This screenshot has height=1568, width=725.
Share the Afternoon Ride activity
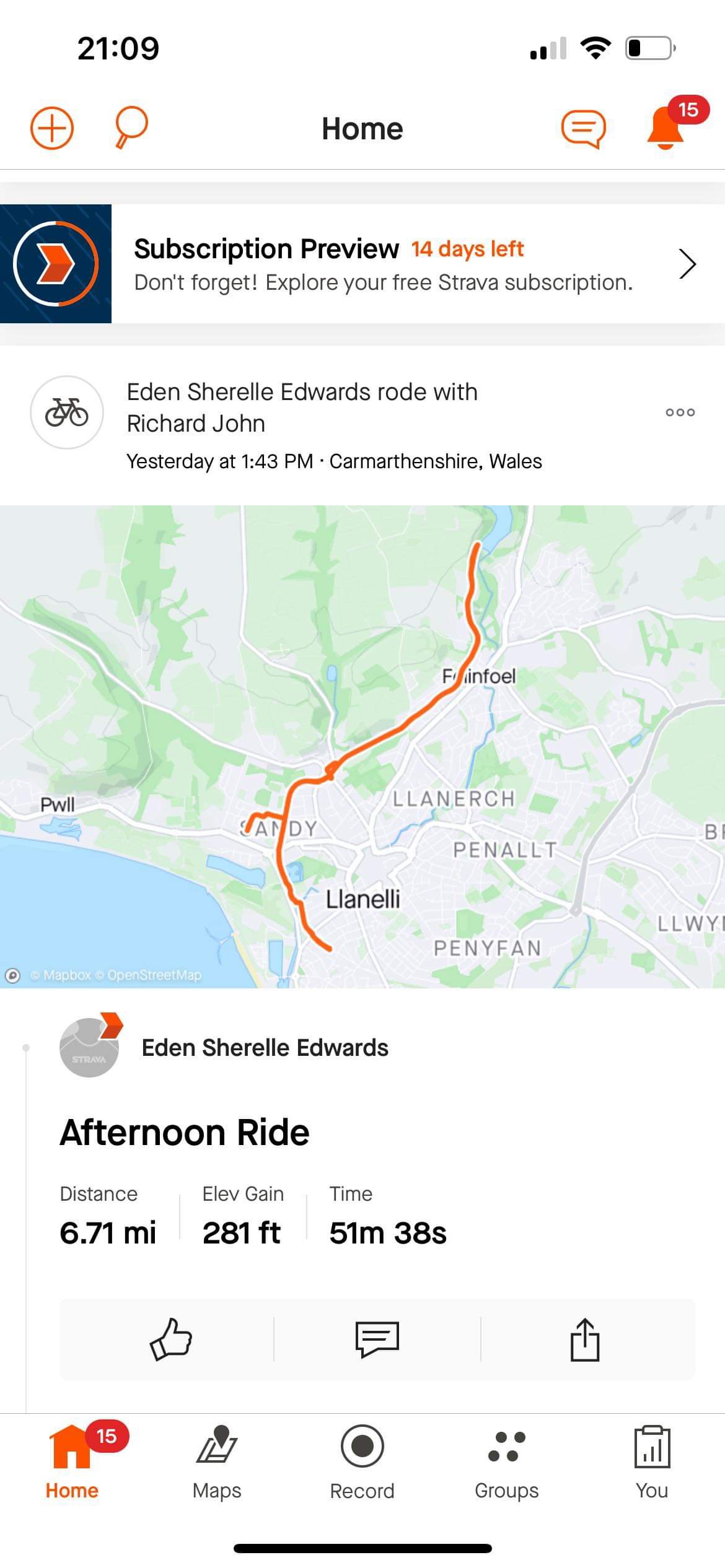point(584,1339)
